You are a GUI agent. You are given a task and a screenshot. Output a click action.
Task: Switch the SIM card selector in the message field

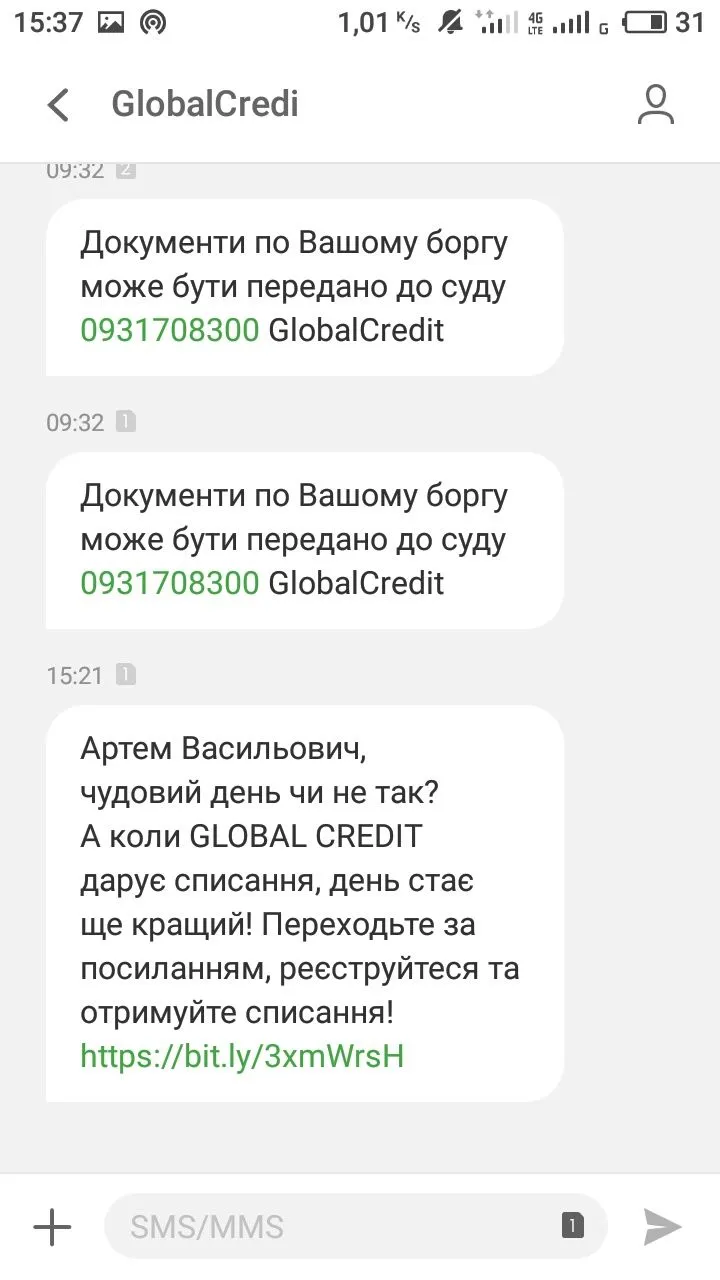(573, 1226)
